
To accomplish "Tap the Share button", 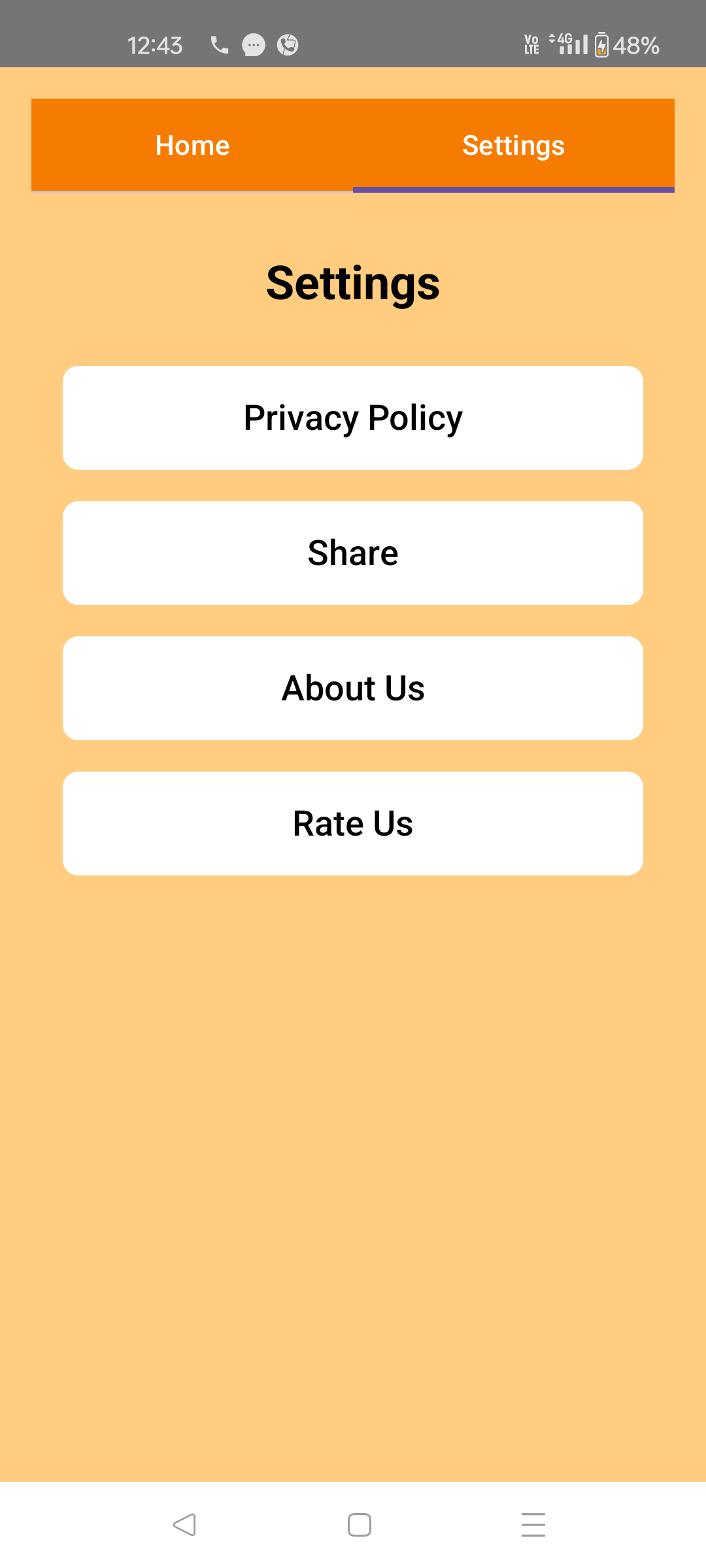I will point(353,553).
